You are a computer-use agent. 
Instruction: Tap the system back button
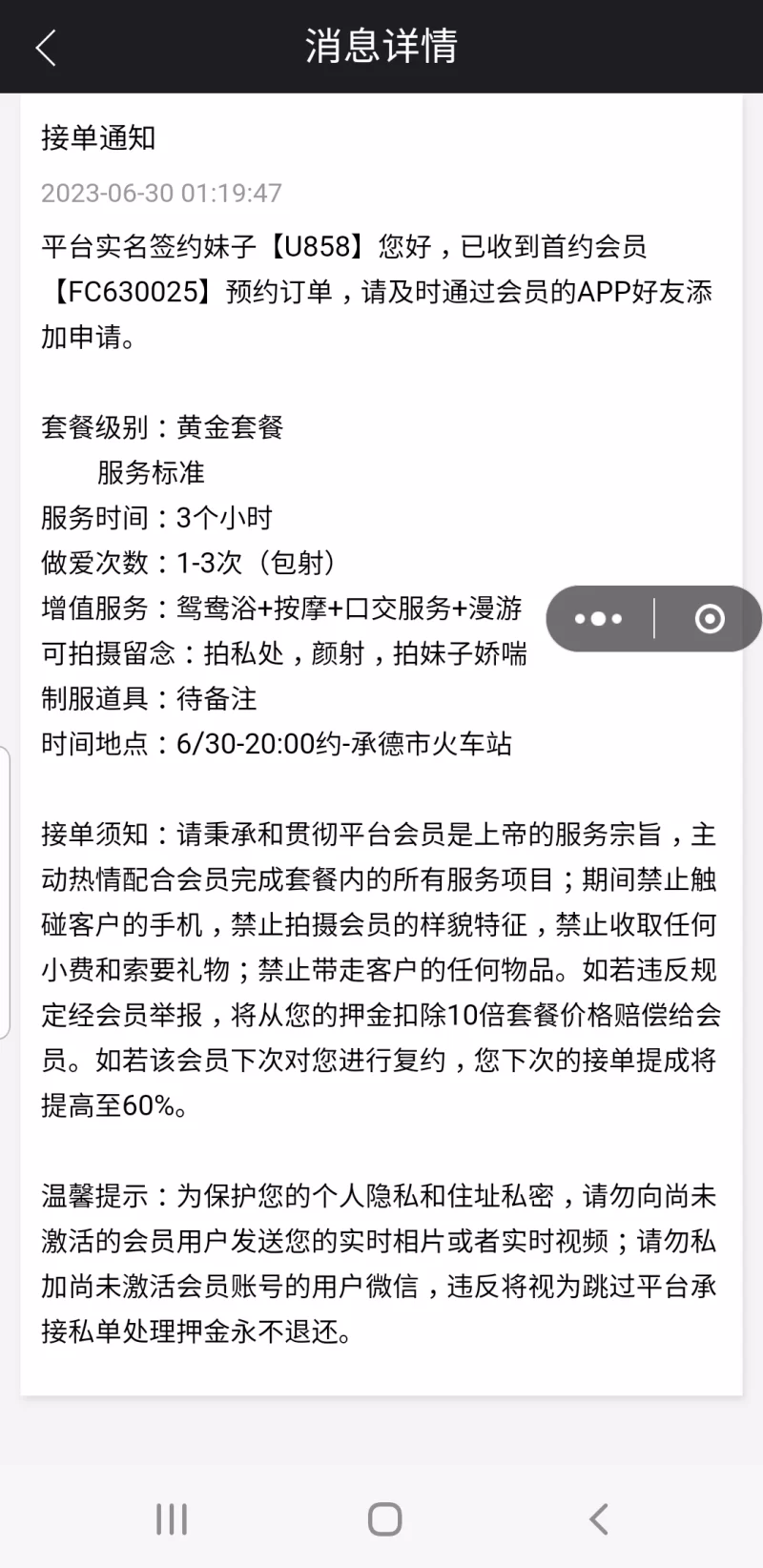(598, 1519)
